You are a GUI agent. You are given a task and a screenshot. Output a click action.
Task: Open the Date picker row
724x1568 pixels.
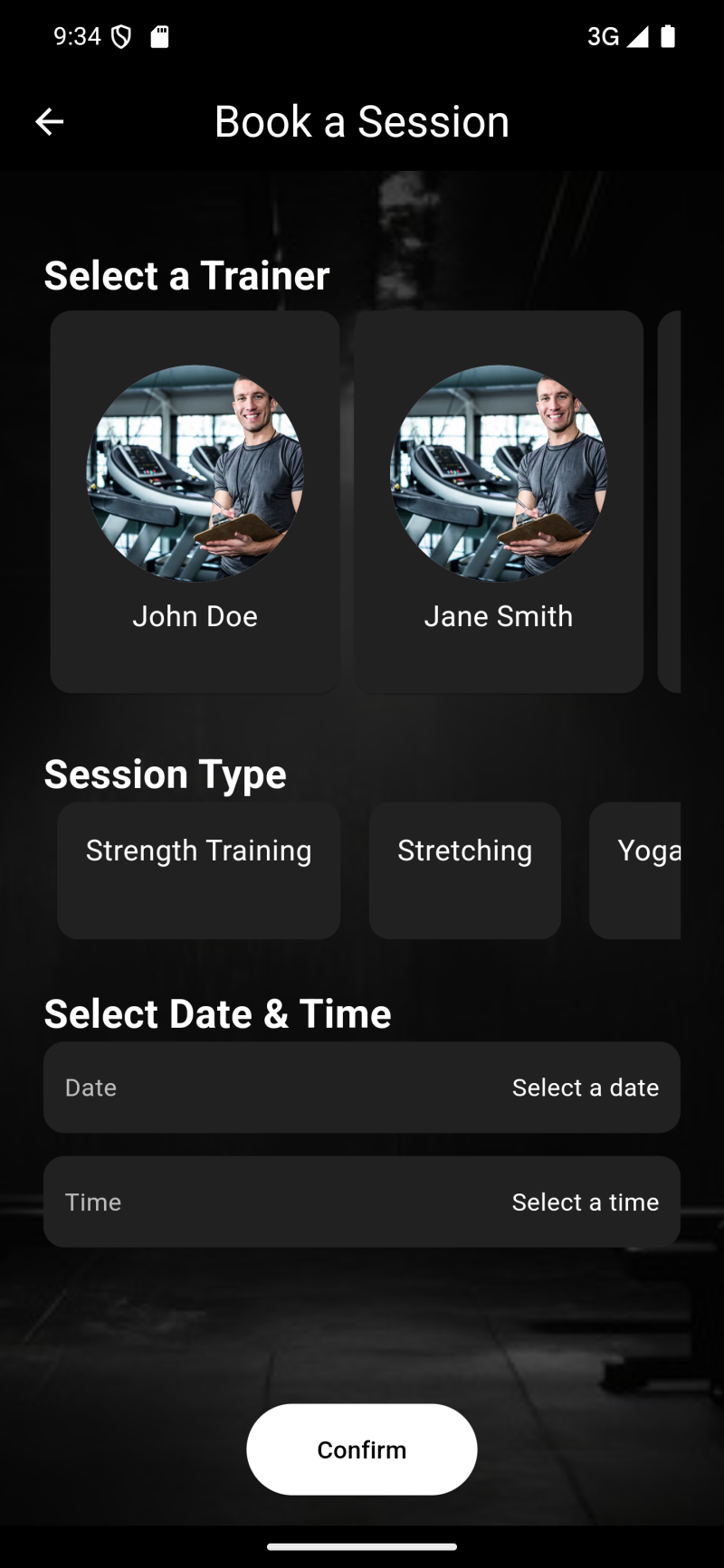pos(362,1087)
